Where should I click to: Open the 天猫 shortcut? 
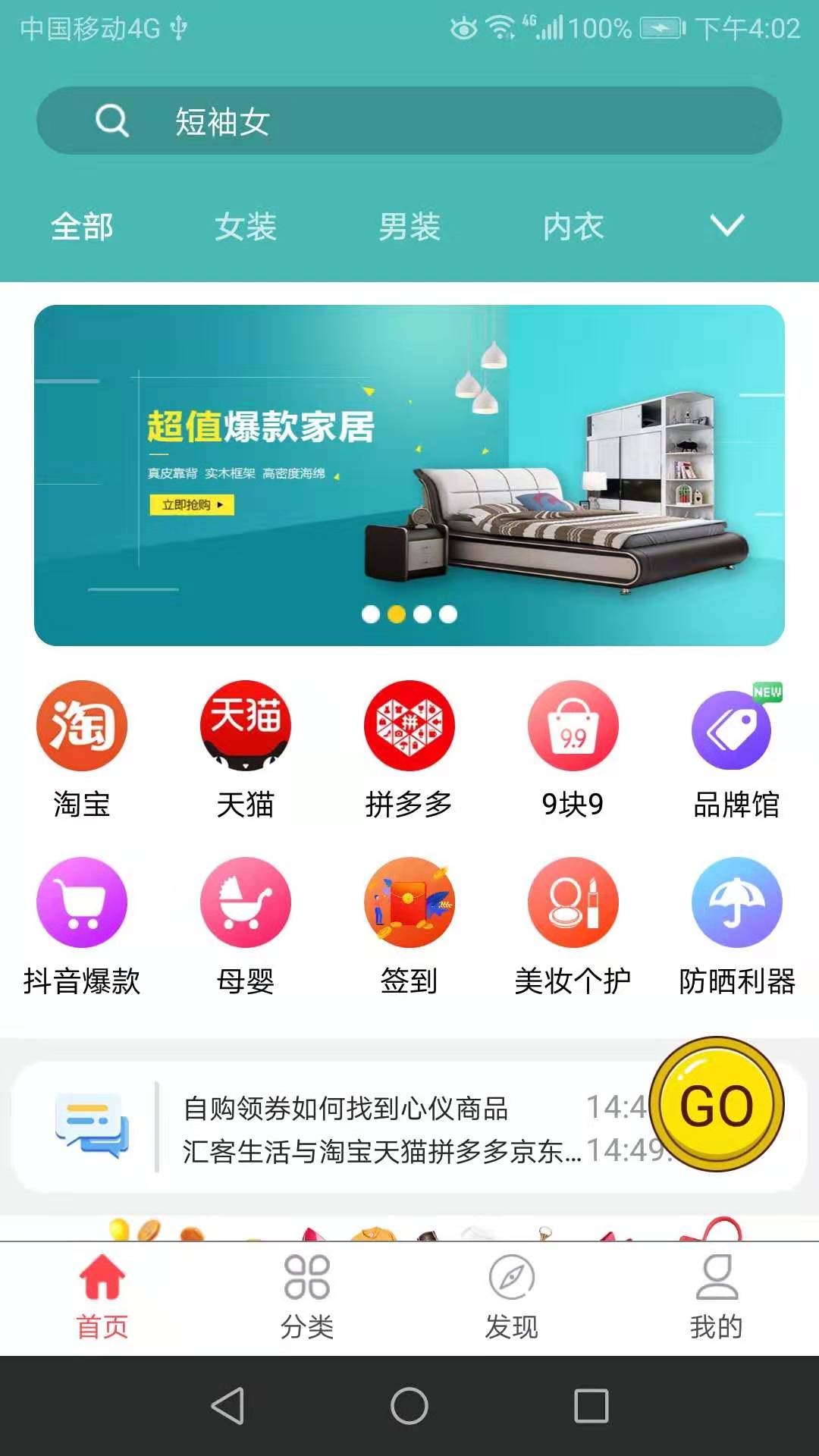(245, 748)
